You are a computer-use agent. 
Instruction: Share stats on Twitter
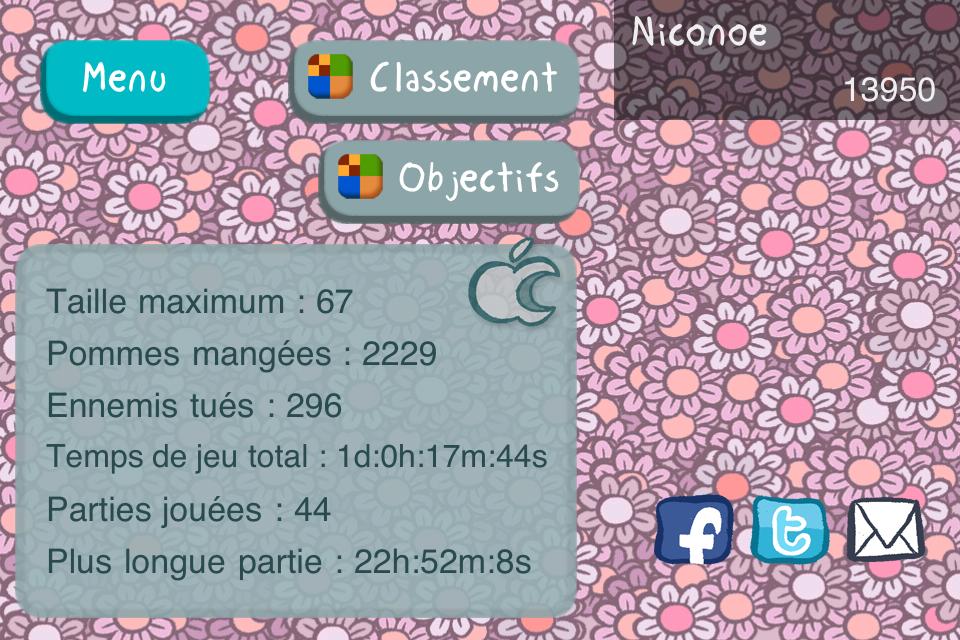[x=789, y=530]
